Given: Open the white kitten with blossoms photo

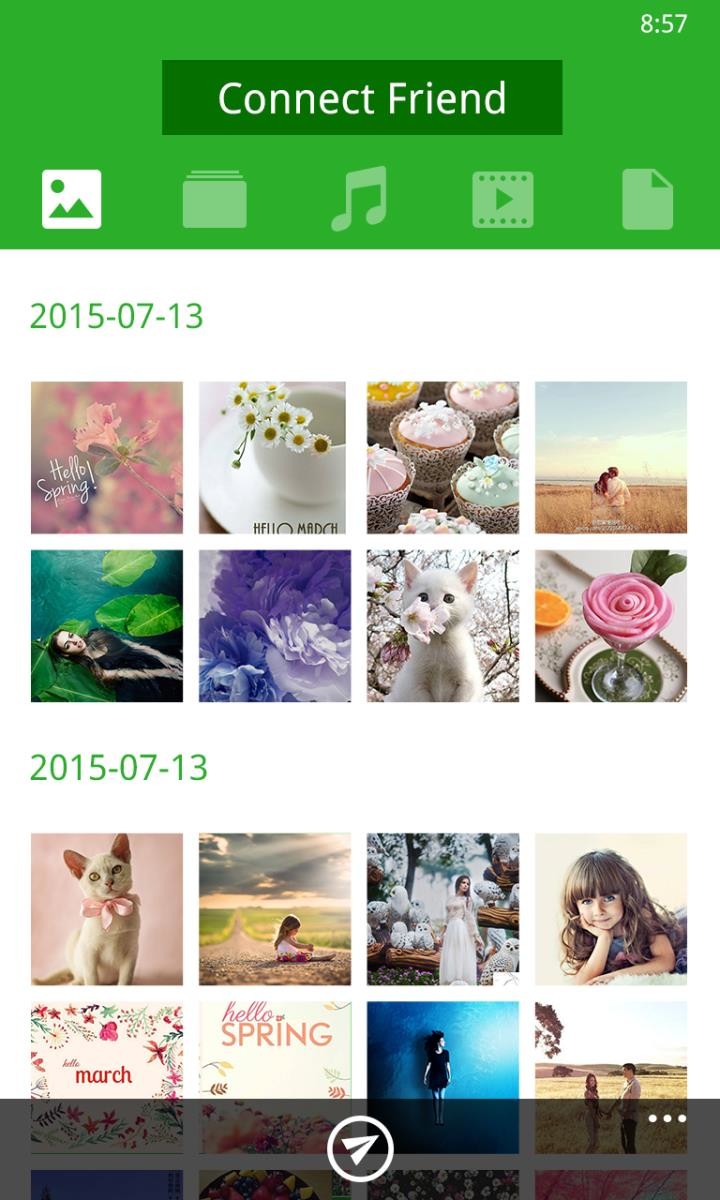Looking at the screenshot, I should coord(443,625).
